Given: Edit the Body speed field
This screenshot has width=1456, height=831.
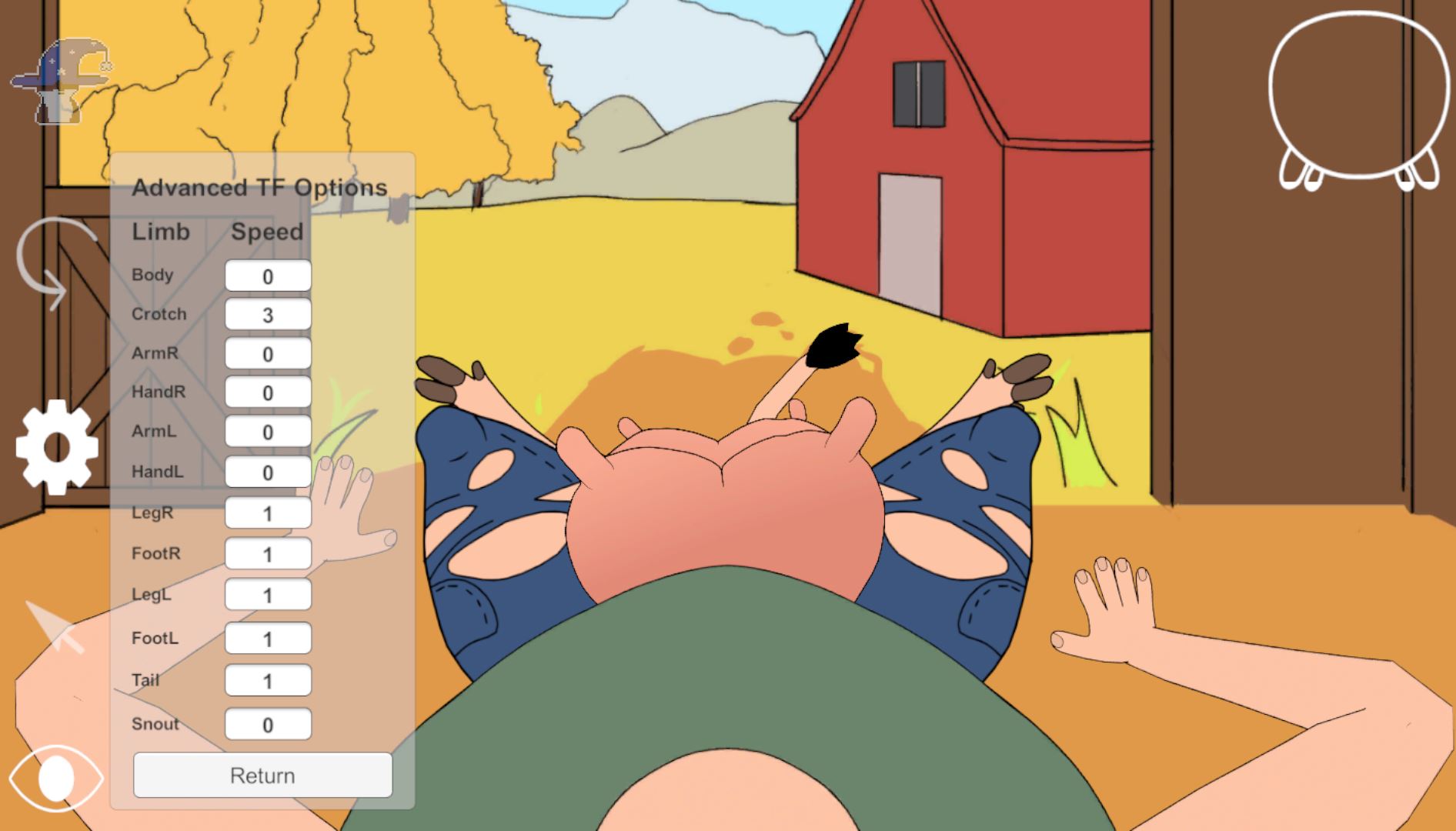Looking at the screenshot, I should pyautogui.click(x=268, y=276).
